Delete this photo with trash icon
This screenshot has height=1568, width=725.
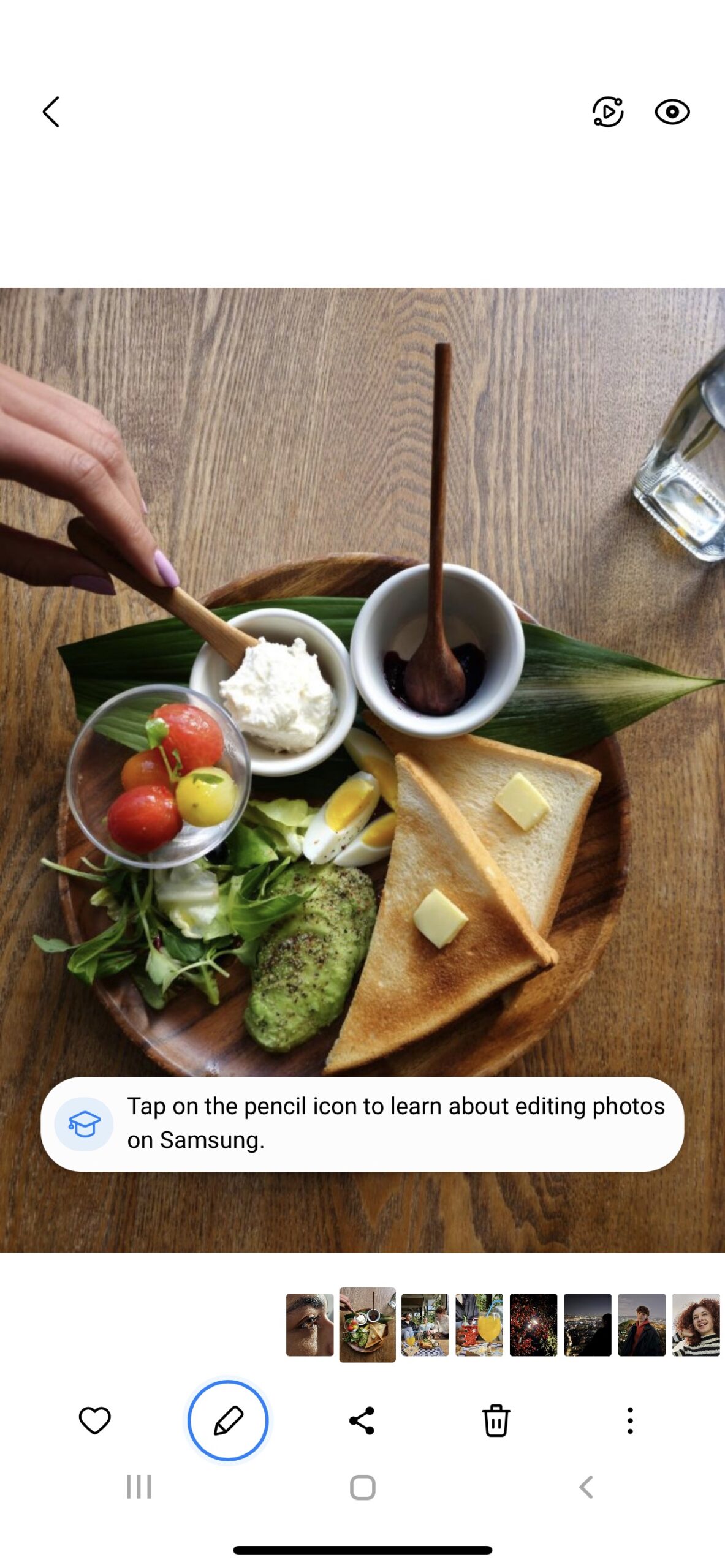click(x=496, y=1420)
